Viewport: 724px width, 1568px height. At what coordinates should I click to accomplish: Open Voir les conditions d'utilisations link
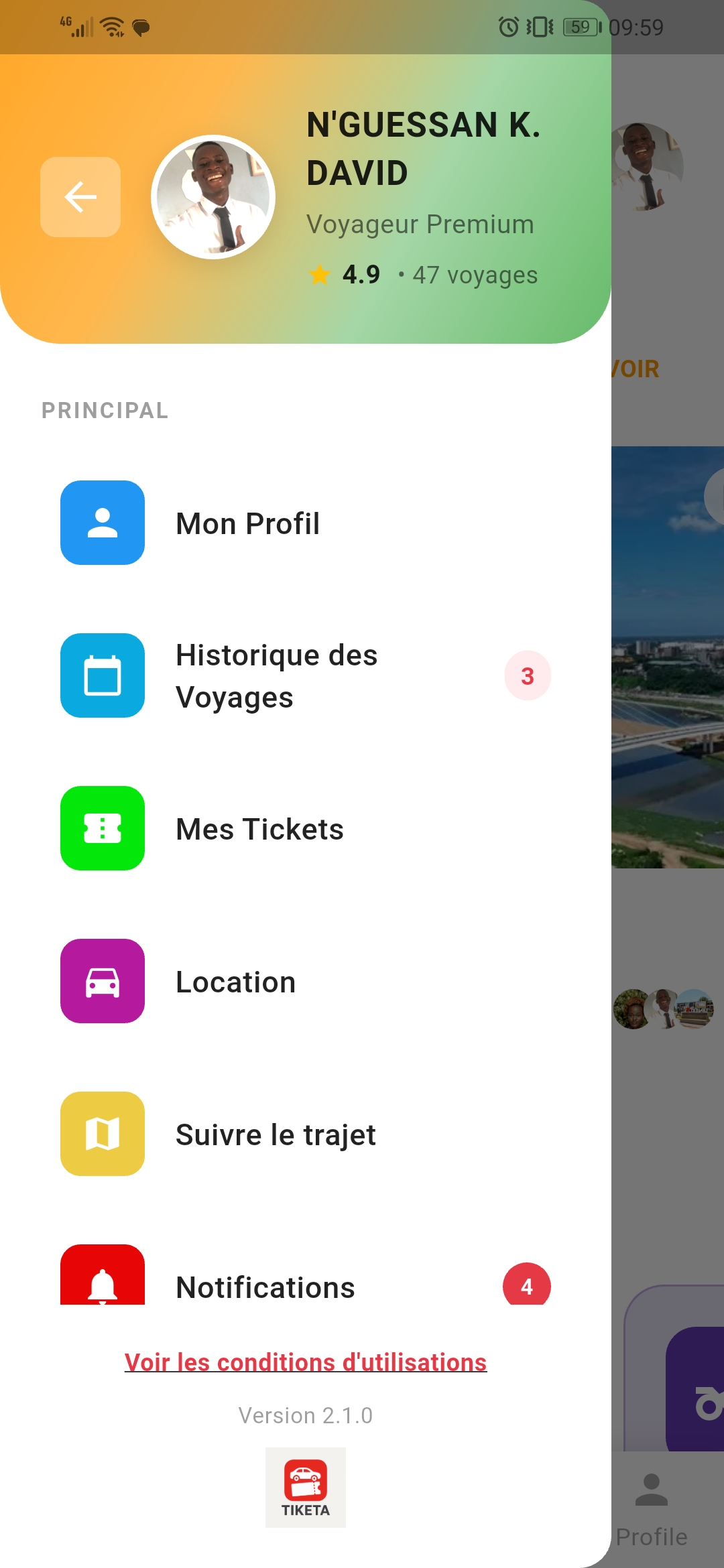(305, 1362)
